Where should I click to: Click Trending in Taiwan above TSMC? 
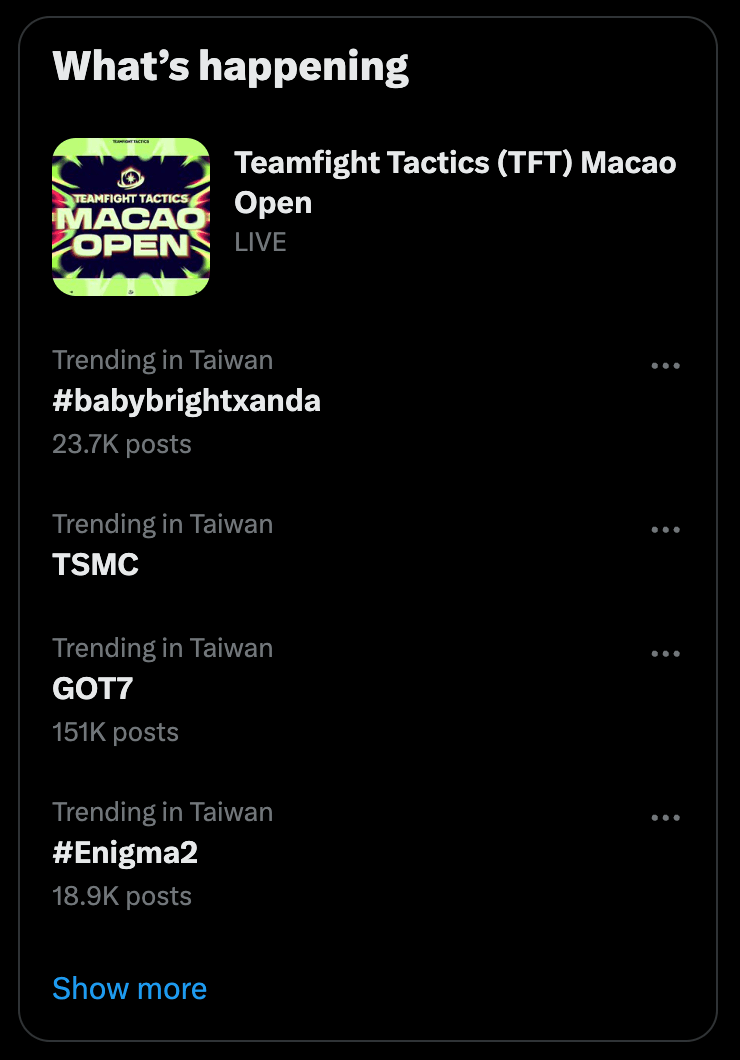(163, 524)
